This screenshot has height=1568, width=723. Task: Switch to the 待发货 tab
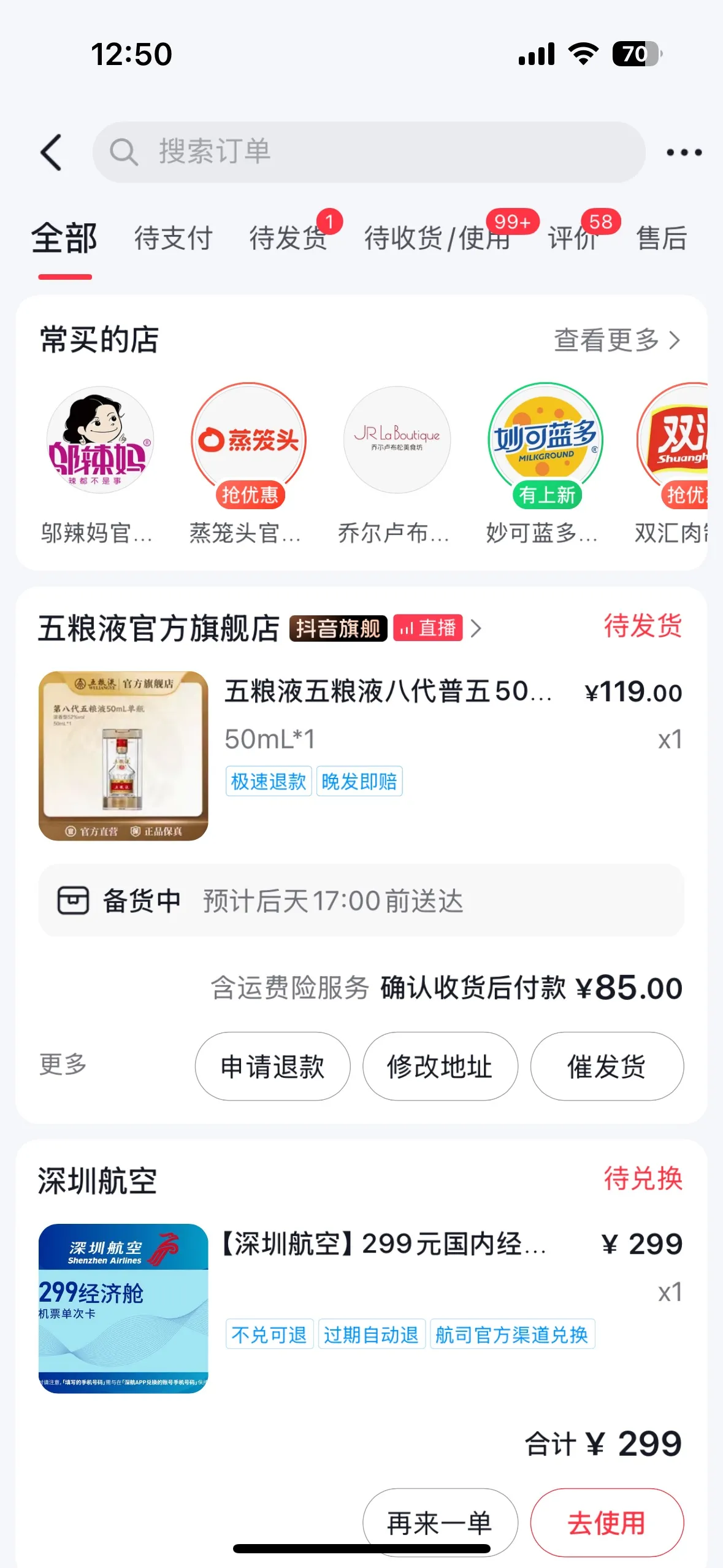click(288, 238)
